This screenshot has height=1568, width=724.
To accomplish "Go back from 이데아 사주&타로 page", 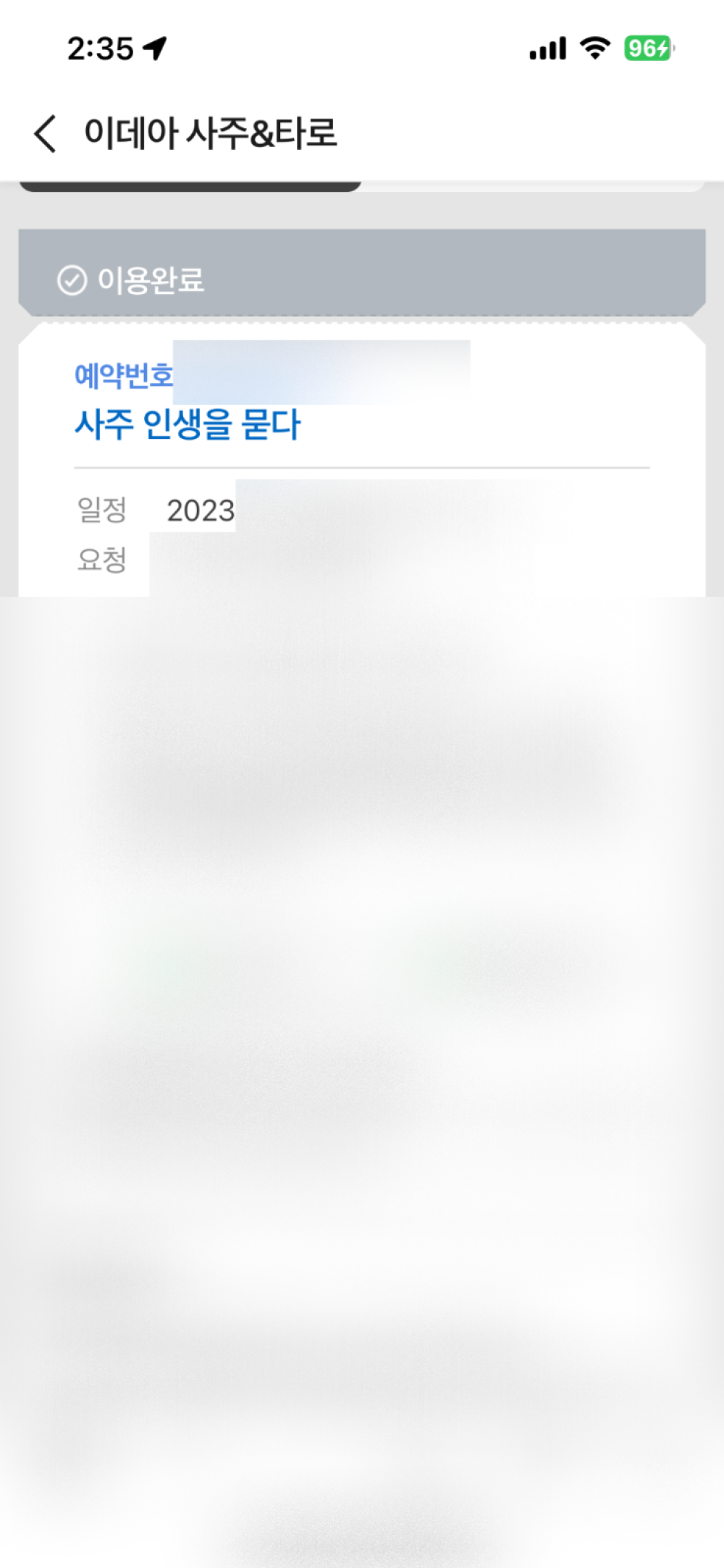I will click(45, 134).
